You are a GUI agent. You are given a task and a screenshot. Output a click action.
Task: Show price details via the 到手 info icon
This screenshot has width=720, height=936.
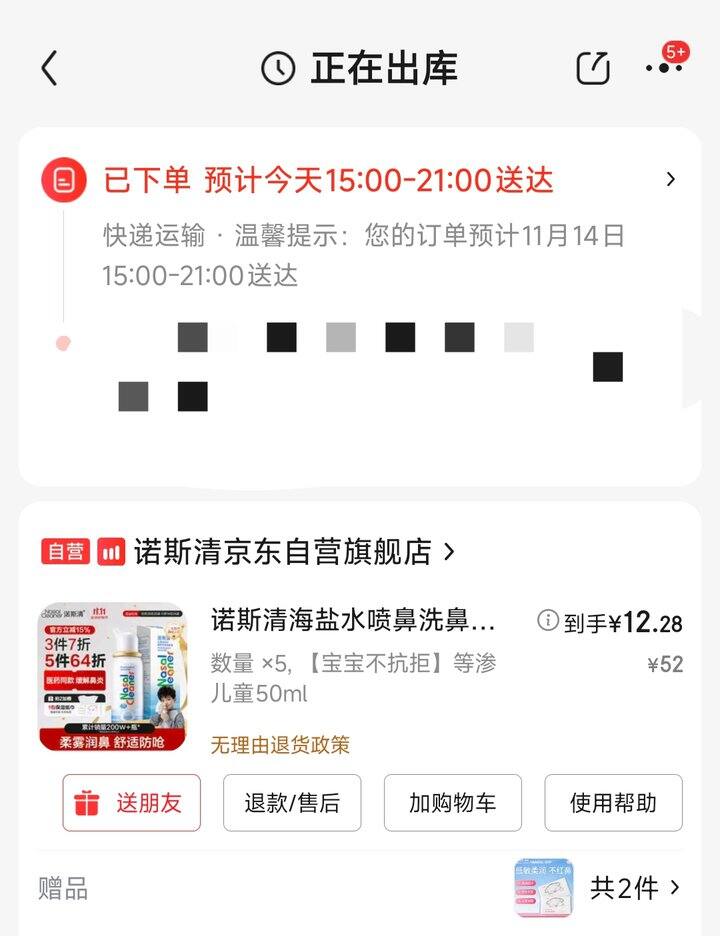548,621
